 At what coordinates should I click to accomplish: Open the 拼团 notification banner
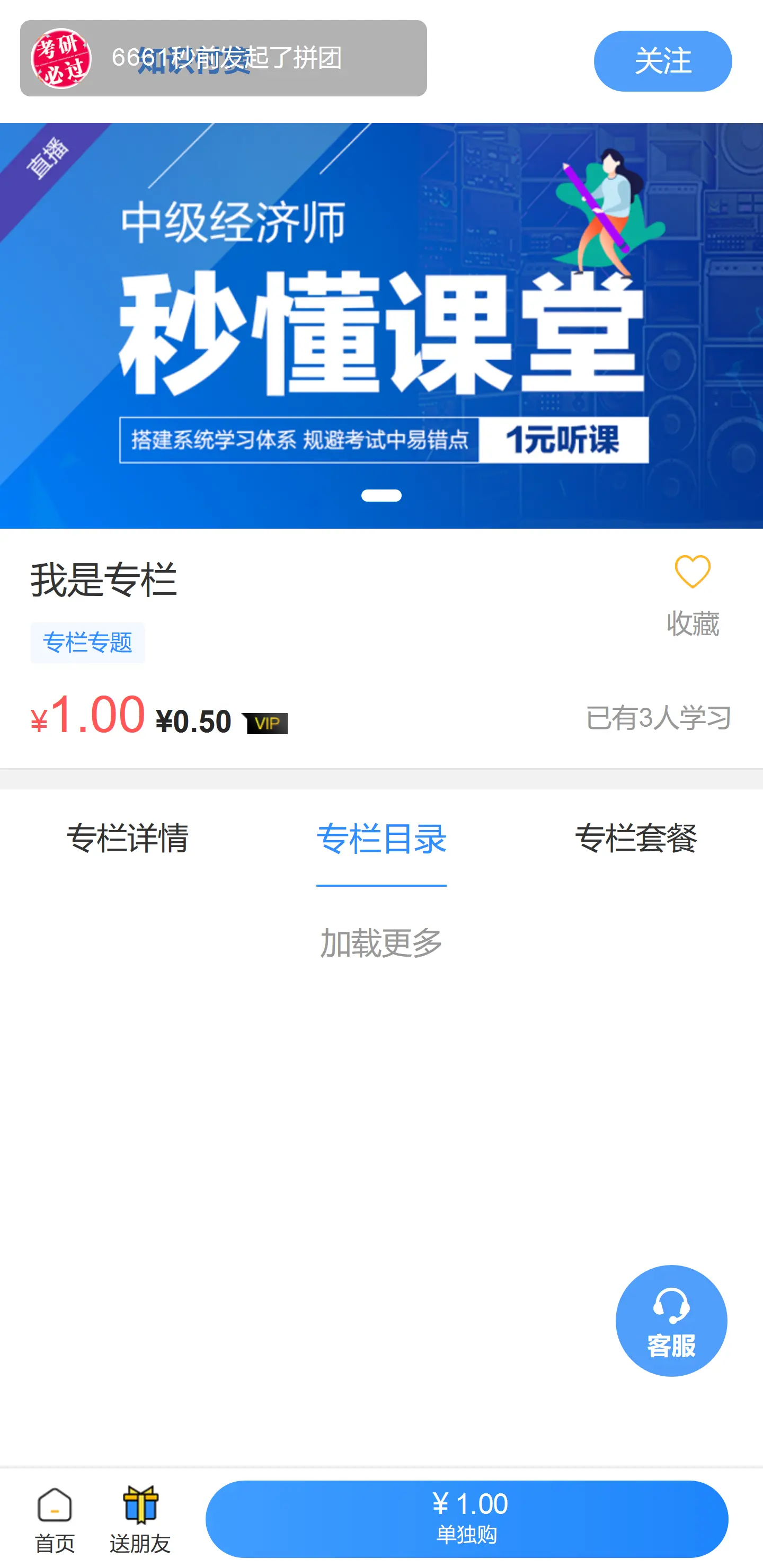tap(227, 59)
